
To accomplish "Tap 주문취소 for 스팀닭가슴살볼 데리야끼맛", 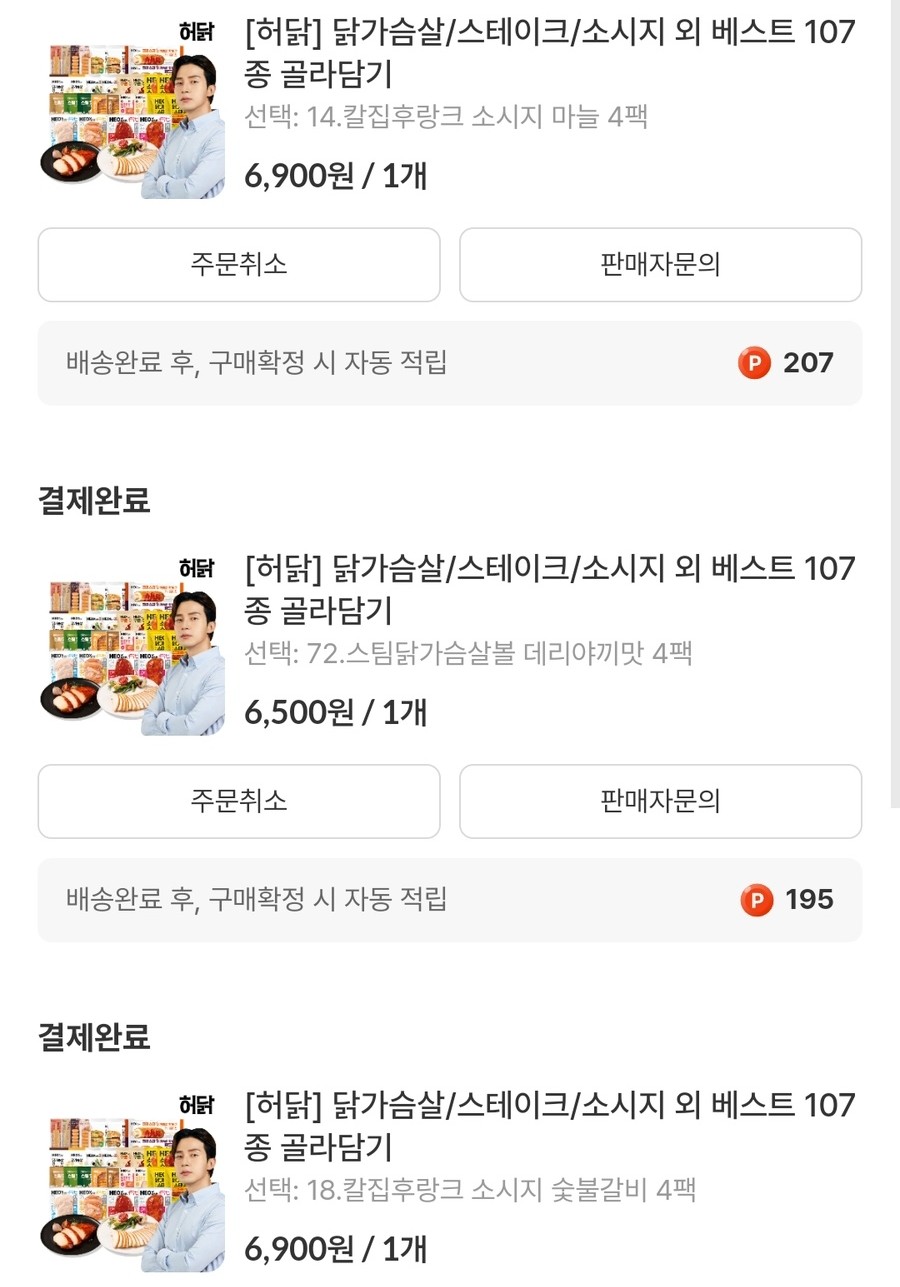I will coord(239,801).
